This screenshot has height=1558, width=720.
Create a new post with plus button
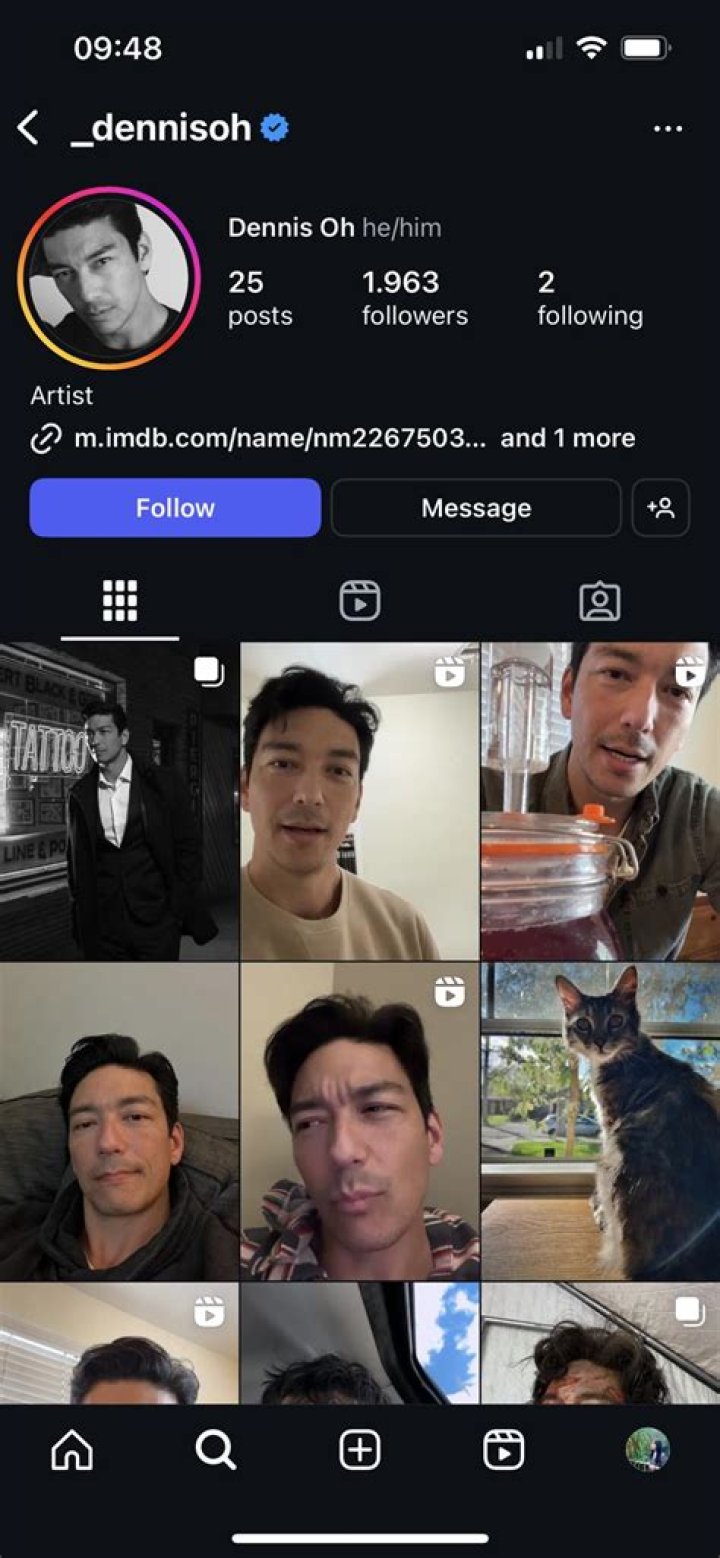pyautogui.click(x=360, y=1449)
